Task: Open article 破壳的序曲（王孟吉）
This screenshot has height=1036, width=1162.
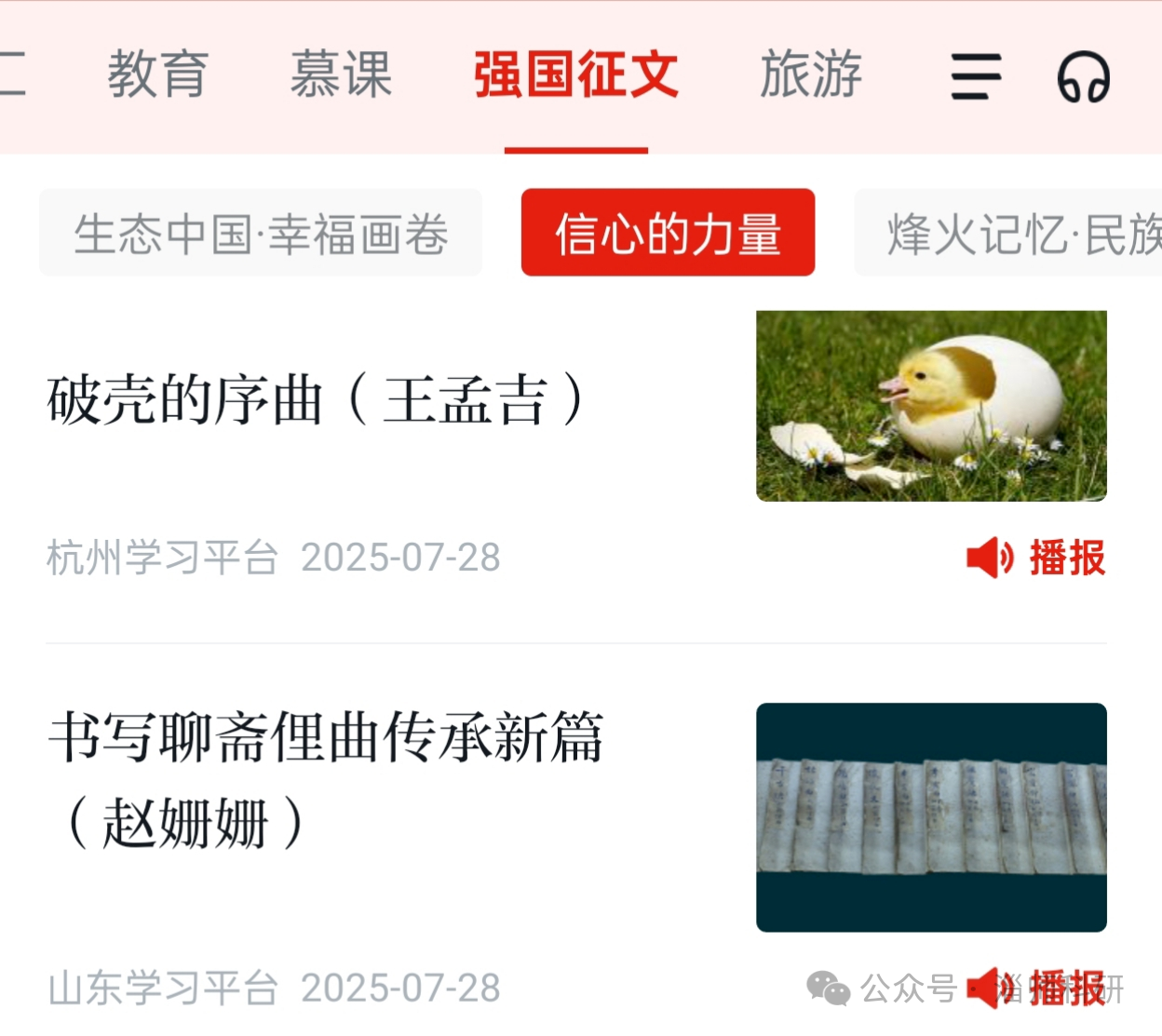Action: pyautogui.click(x=317, y=400)
